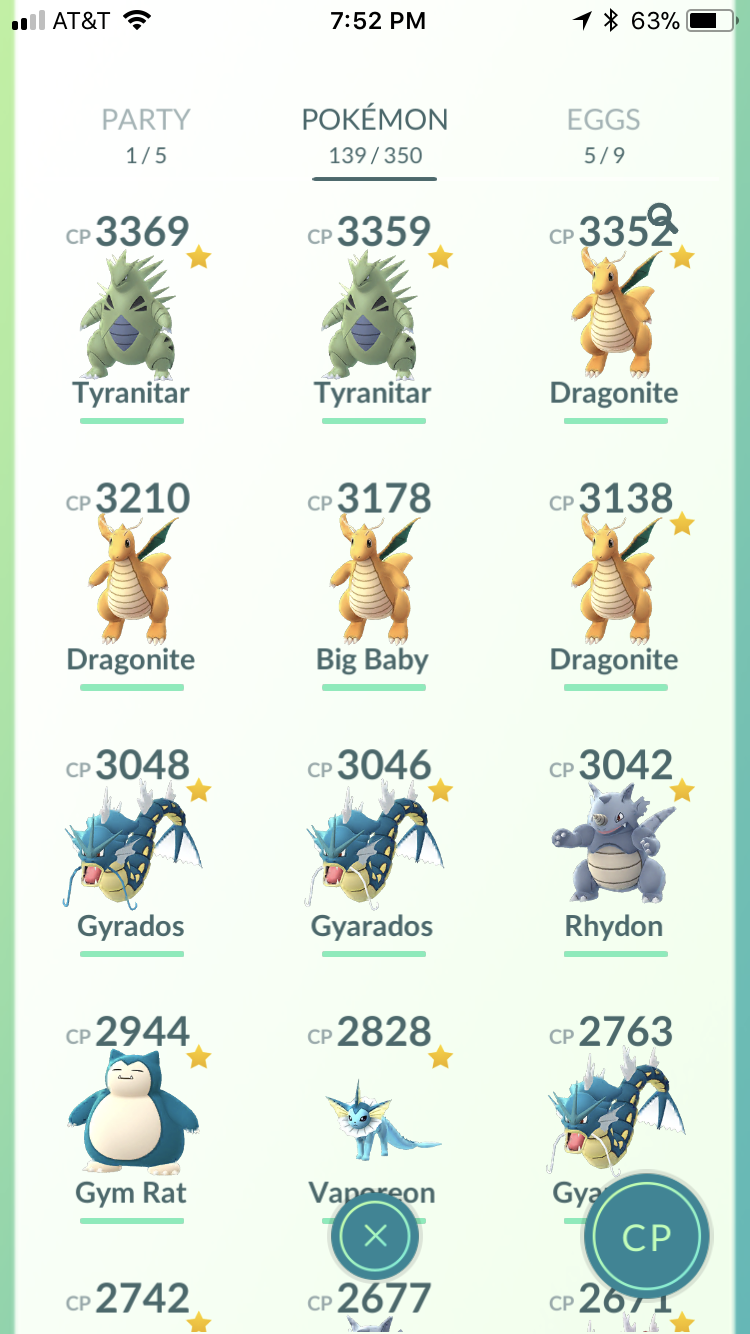Open the Pokémon search magnifier
This screenshot has width=750, height=1334.
coord(662,218)
